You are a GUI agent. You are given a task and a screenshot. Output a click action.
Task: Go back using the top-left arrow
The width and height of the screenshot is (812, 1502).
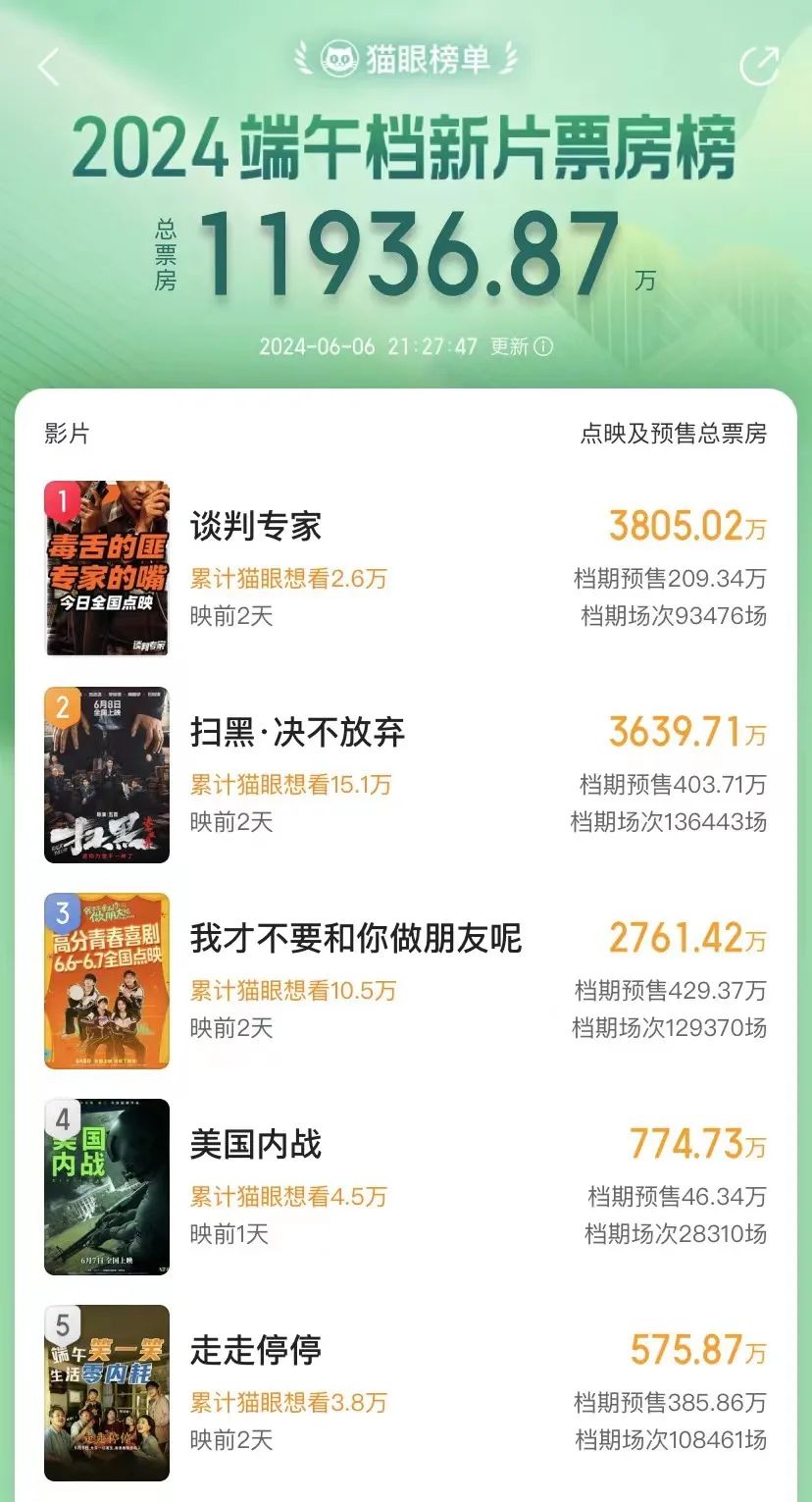[49, 66]
